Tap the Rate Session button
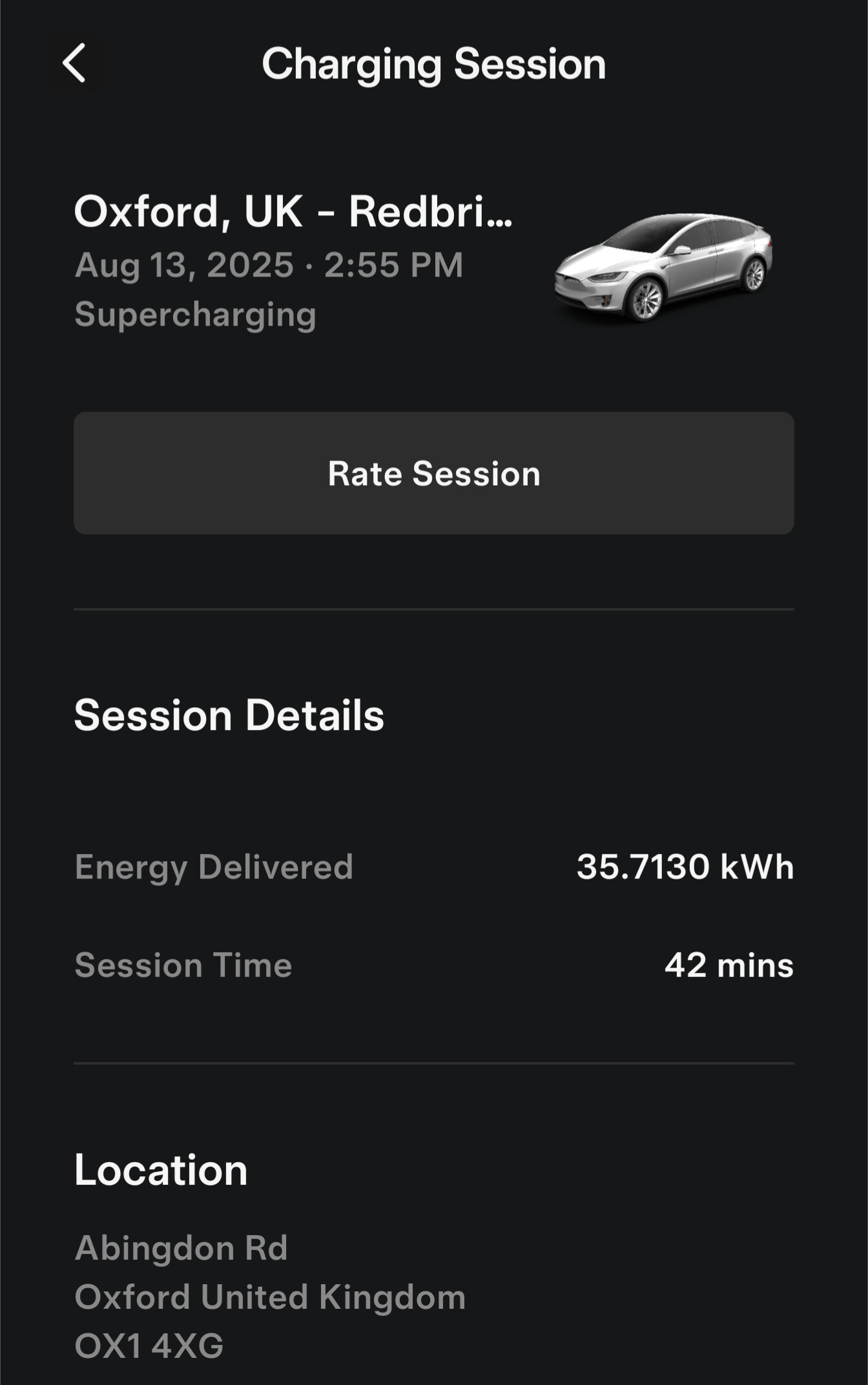Screen dimensions: 868x1385 coord(433,473)
